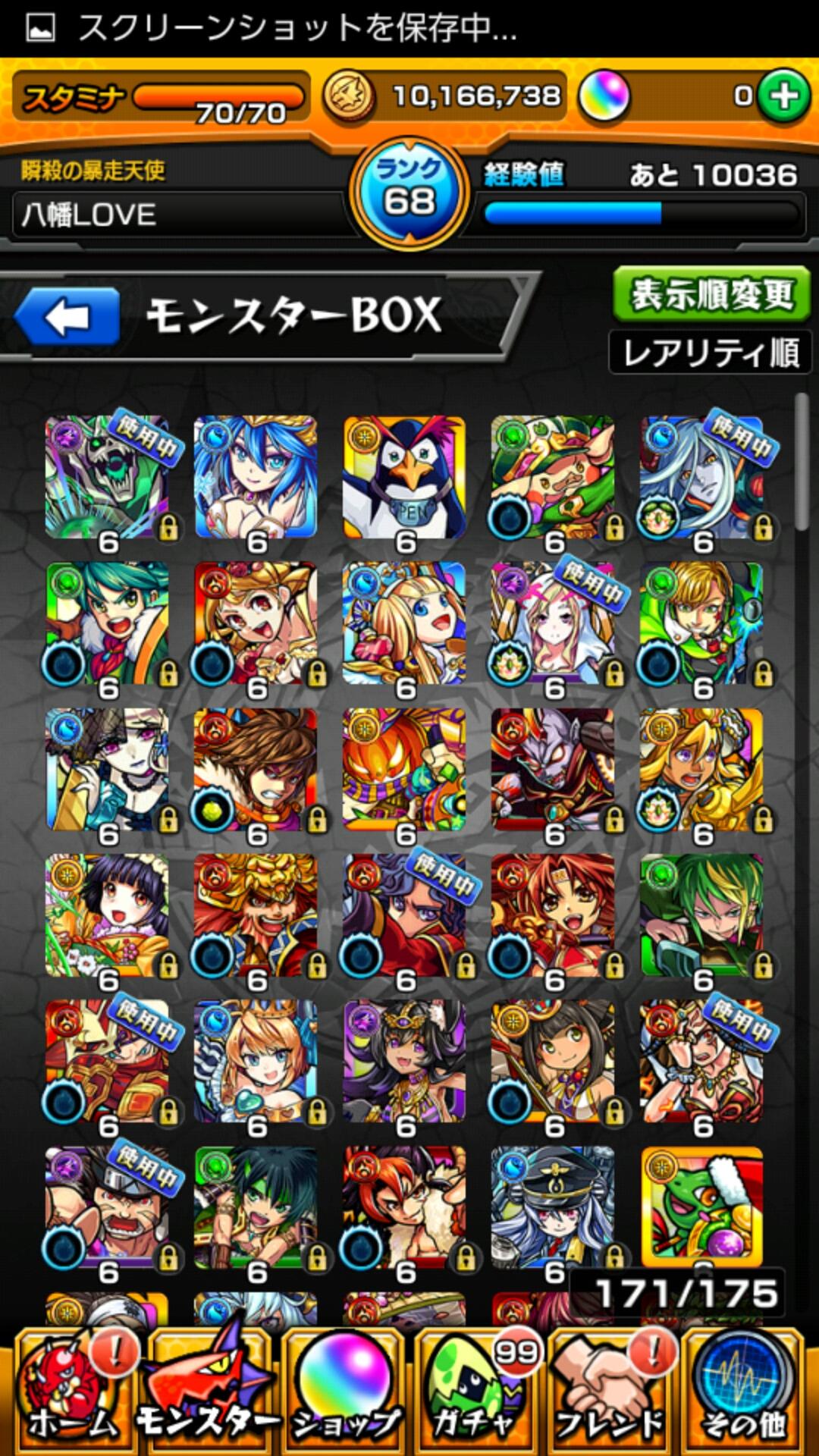Open the green skull monster marked 使用中
819x1456 pixels.
tap(107, 478)
